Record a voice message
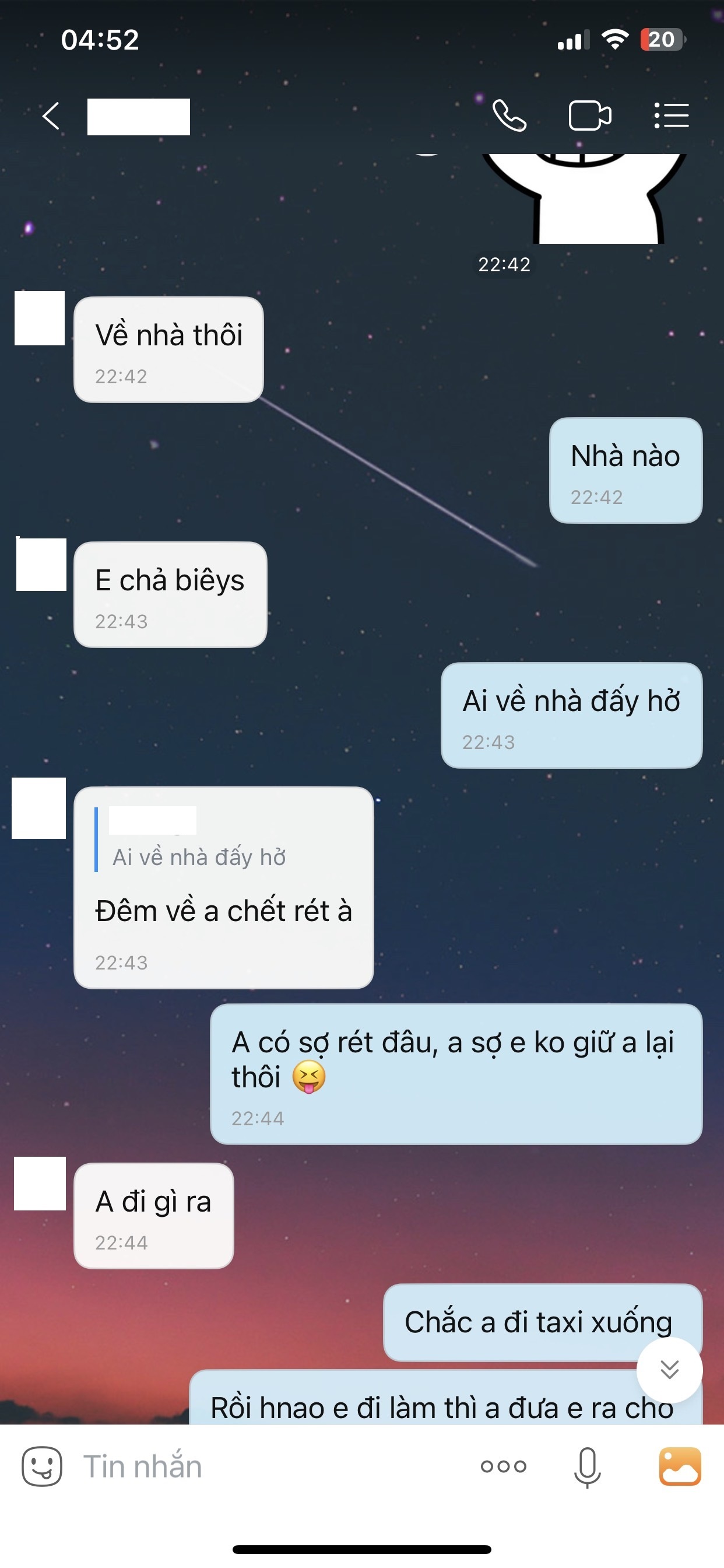 pyautogui.click(x=587, y=1468)
